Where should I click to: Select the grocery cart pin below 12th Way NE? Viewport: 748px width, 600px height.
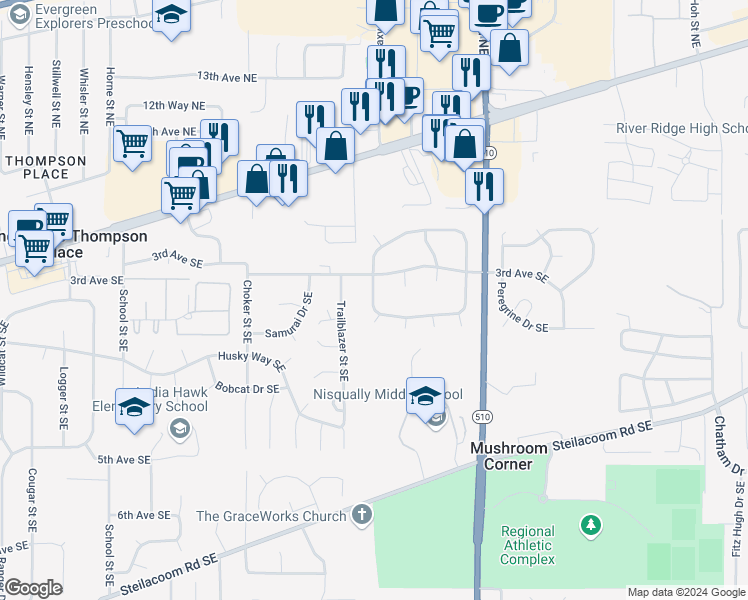pos(132,144)
